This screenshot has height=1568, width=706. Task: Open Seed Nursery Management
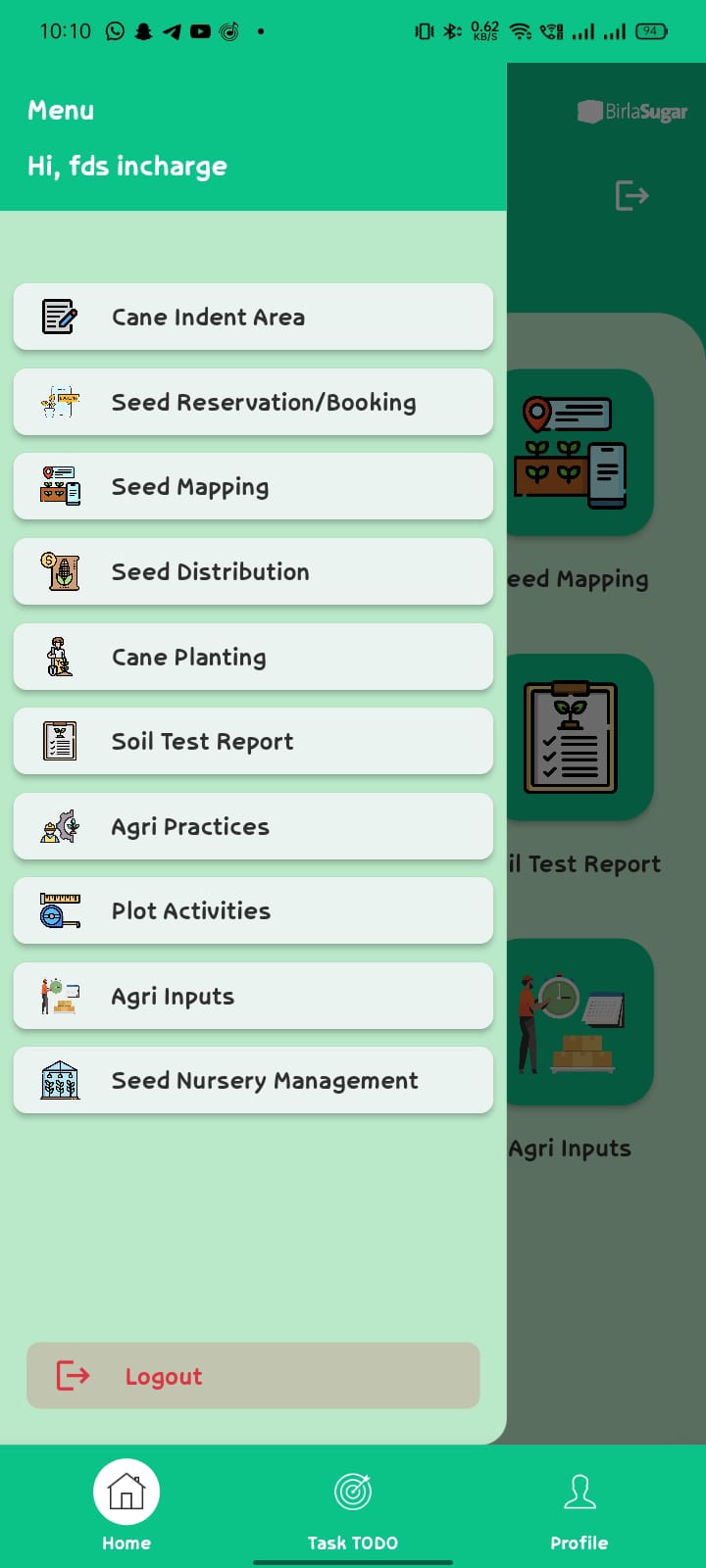coord(253,1080)
